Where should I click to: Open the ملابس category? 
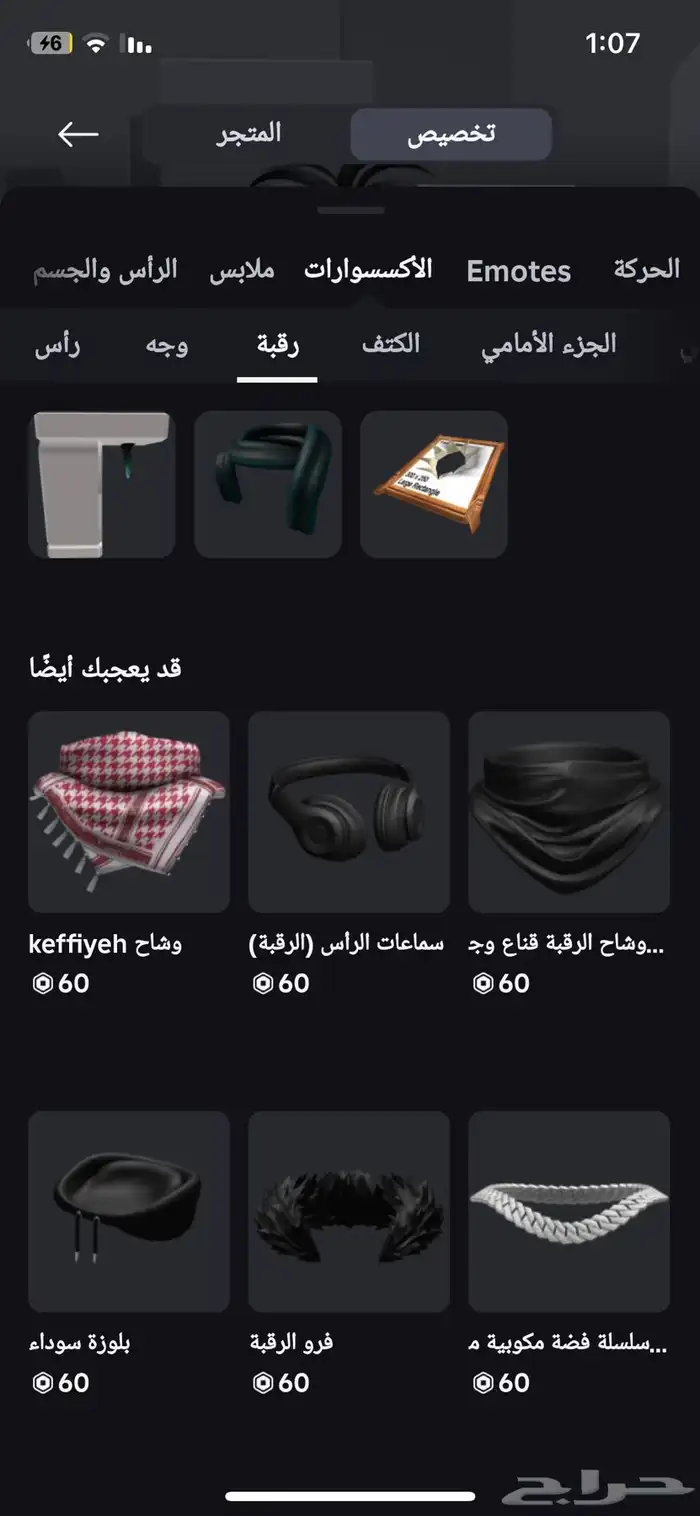(242, 270)
